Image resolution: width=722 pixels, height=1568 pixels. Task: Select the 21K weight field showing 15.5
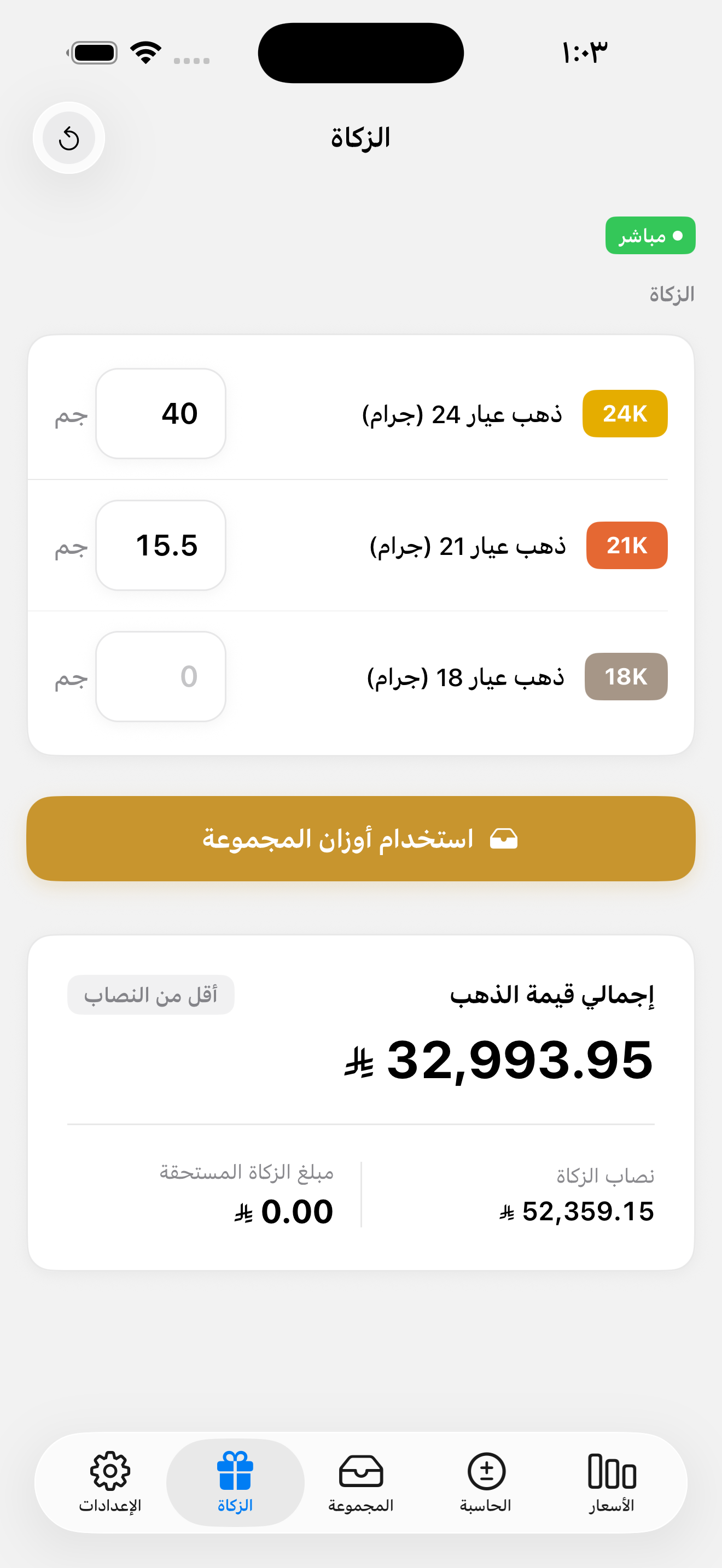(160, 546)
